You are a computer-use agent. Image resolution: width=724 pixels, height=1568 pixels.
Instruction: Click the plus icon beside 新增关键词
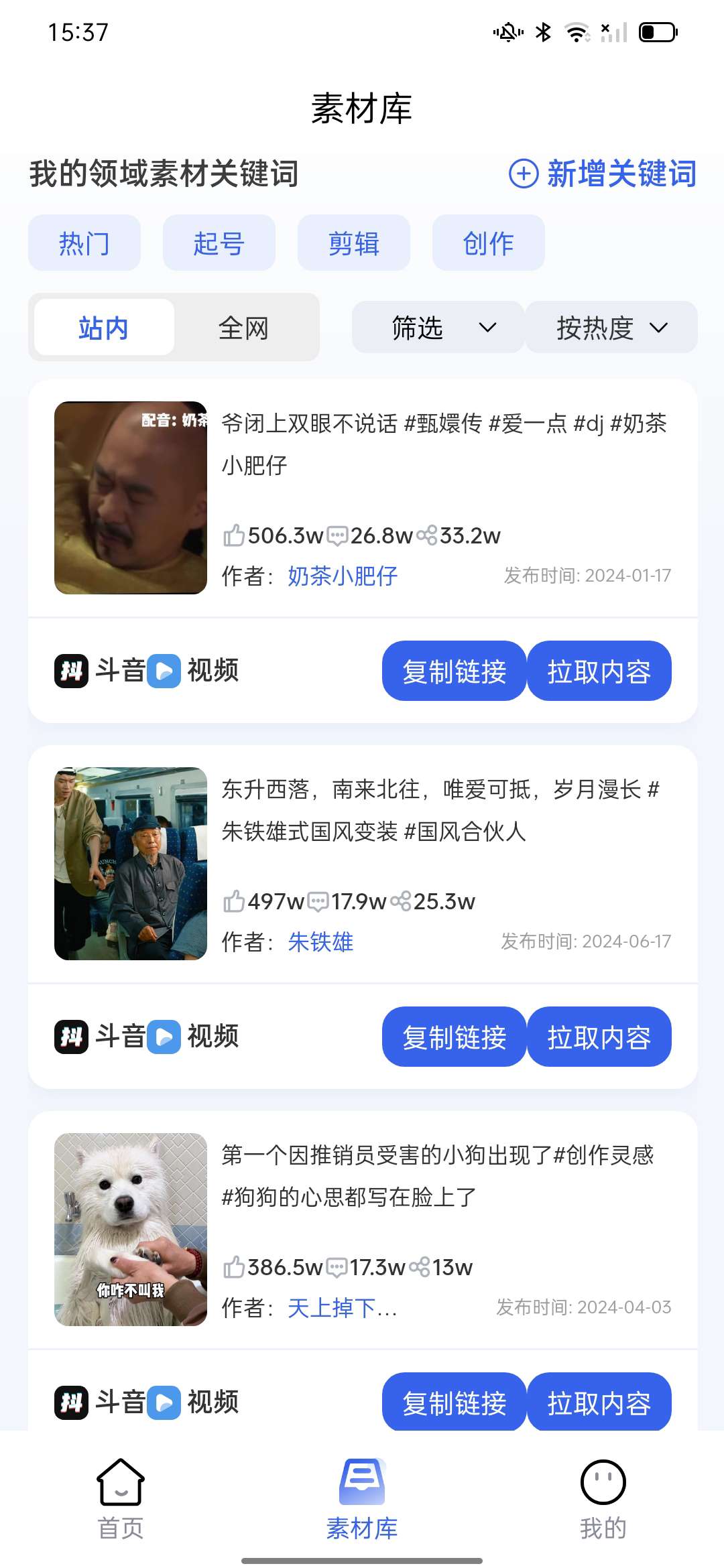524,174
